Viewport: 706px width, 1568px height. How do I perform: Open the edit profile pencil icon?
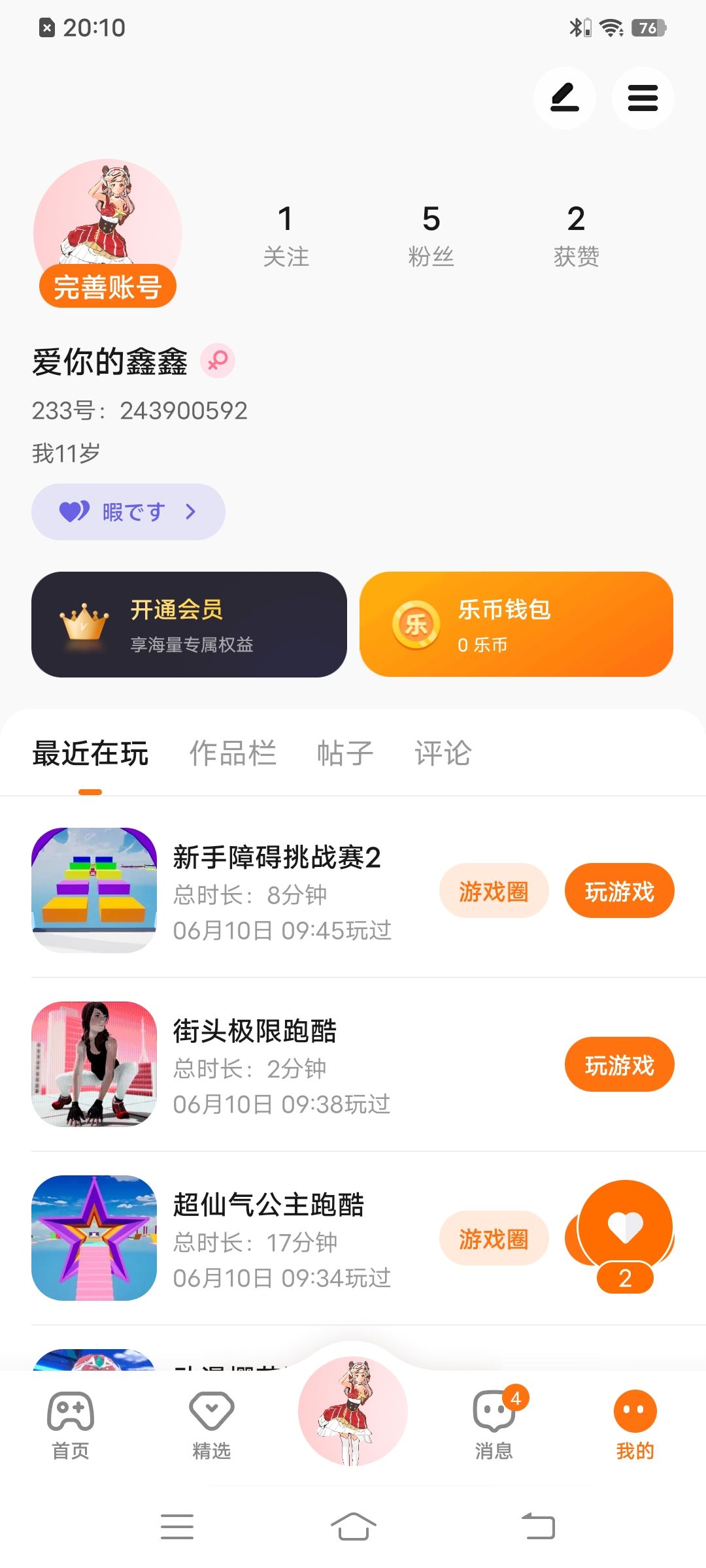(x=564, y=98)
